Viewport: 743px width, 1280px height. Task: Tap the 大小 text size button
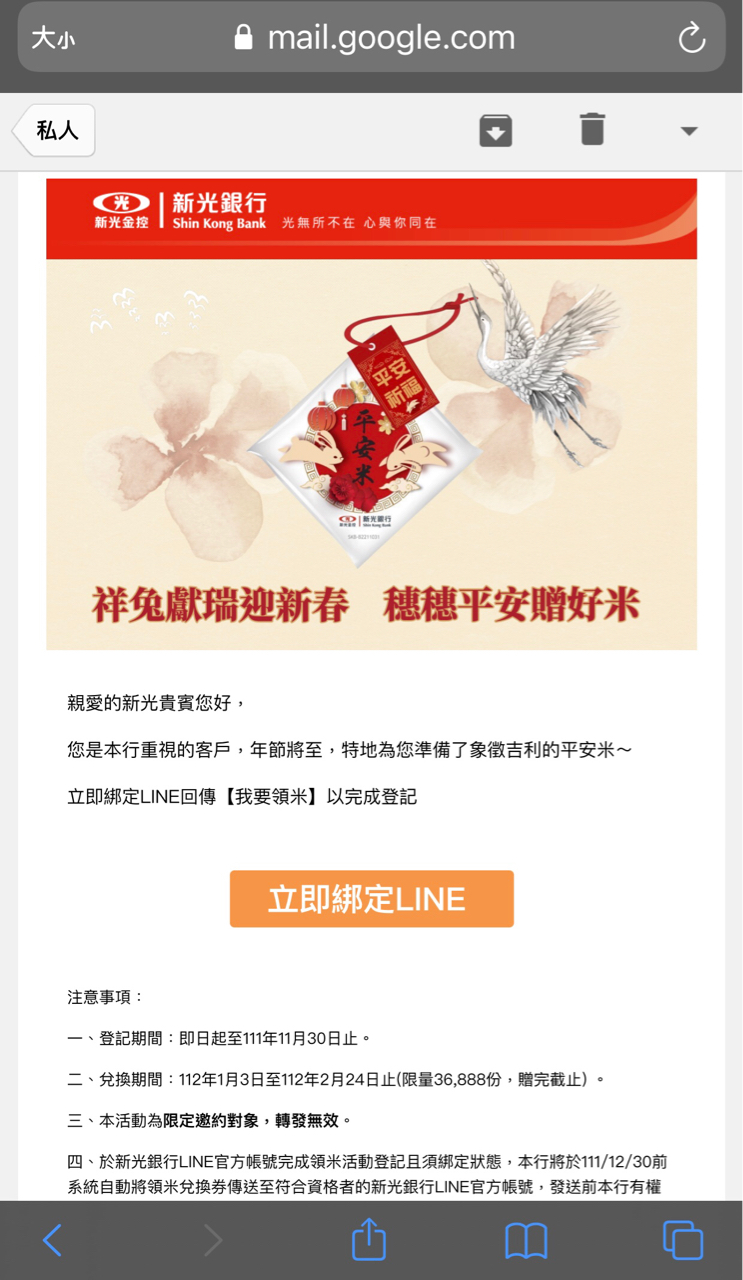[53, 39]
